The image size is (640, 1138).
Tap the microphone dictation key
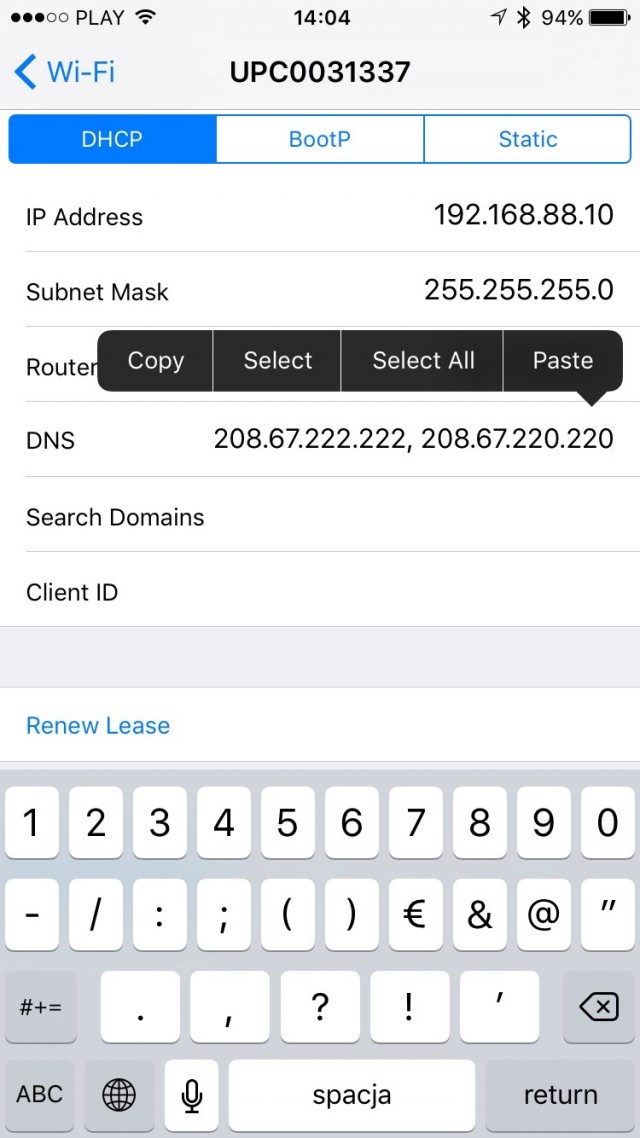click(191, 1095)
